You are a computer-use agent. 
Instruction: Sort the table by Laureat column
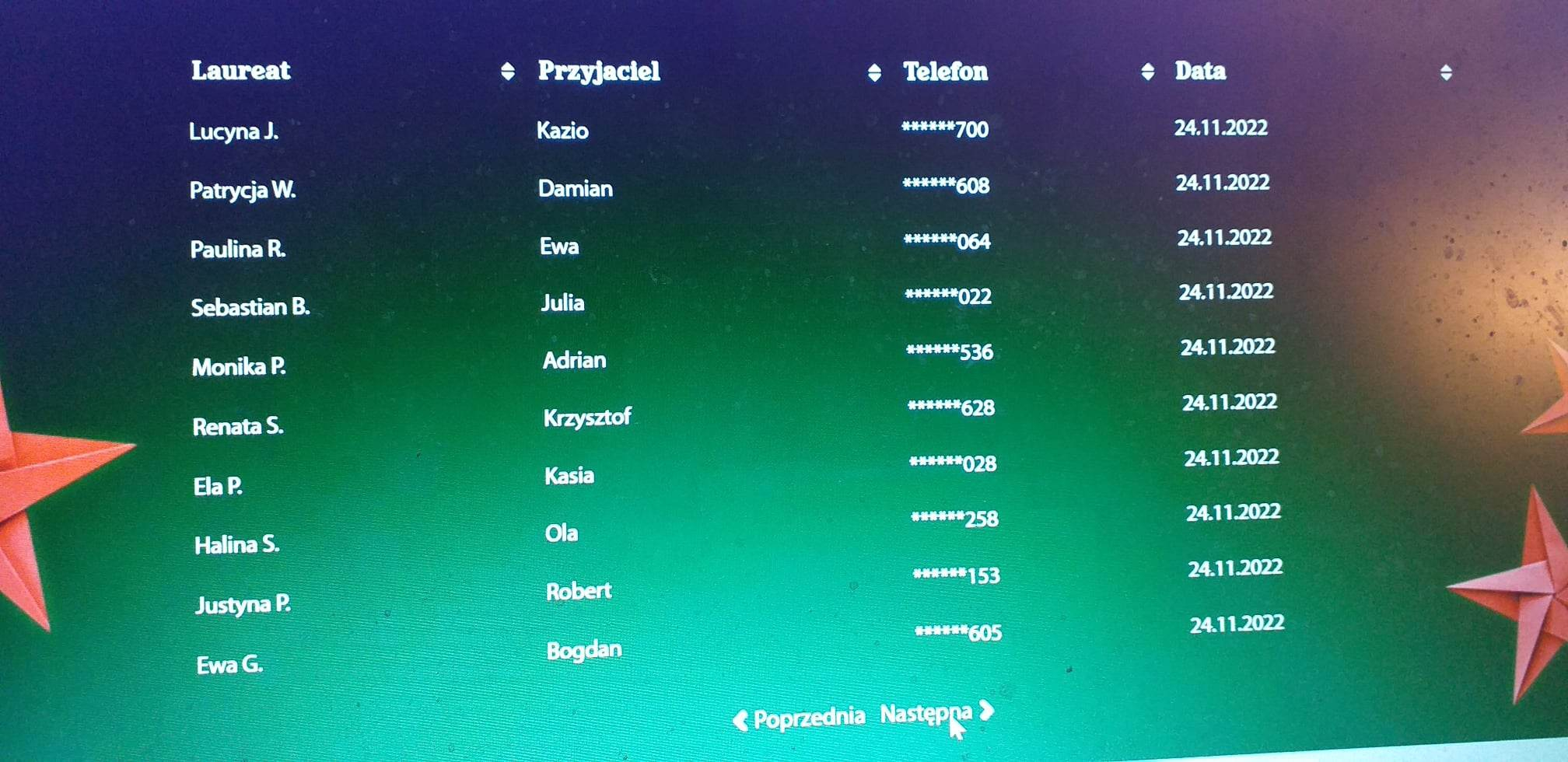tap(507, 72)
